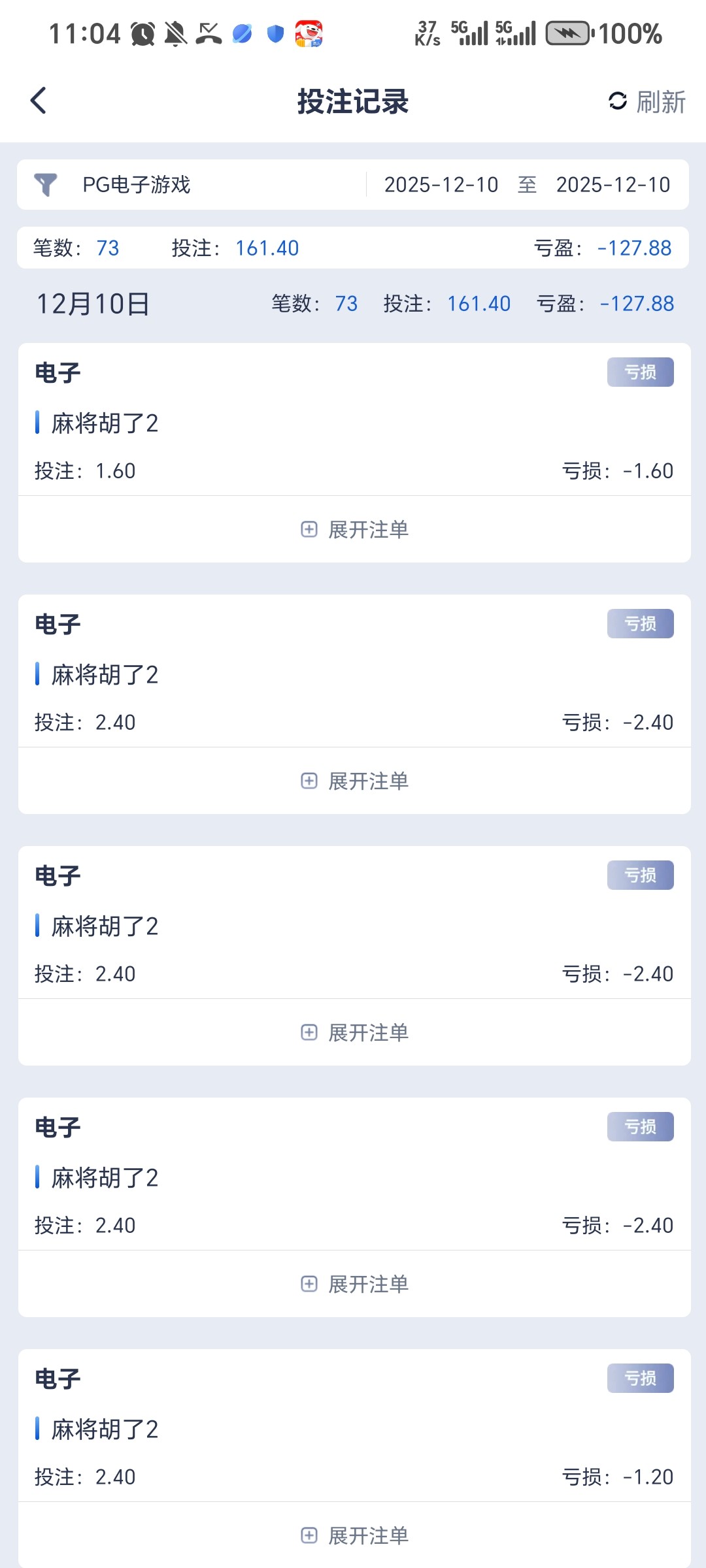The image size is (706, 1568).
Task: Click the plus icon on the bottom card's 展开注单
Action: point(309,1535)
